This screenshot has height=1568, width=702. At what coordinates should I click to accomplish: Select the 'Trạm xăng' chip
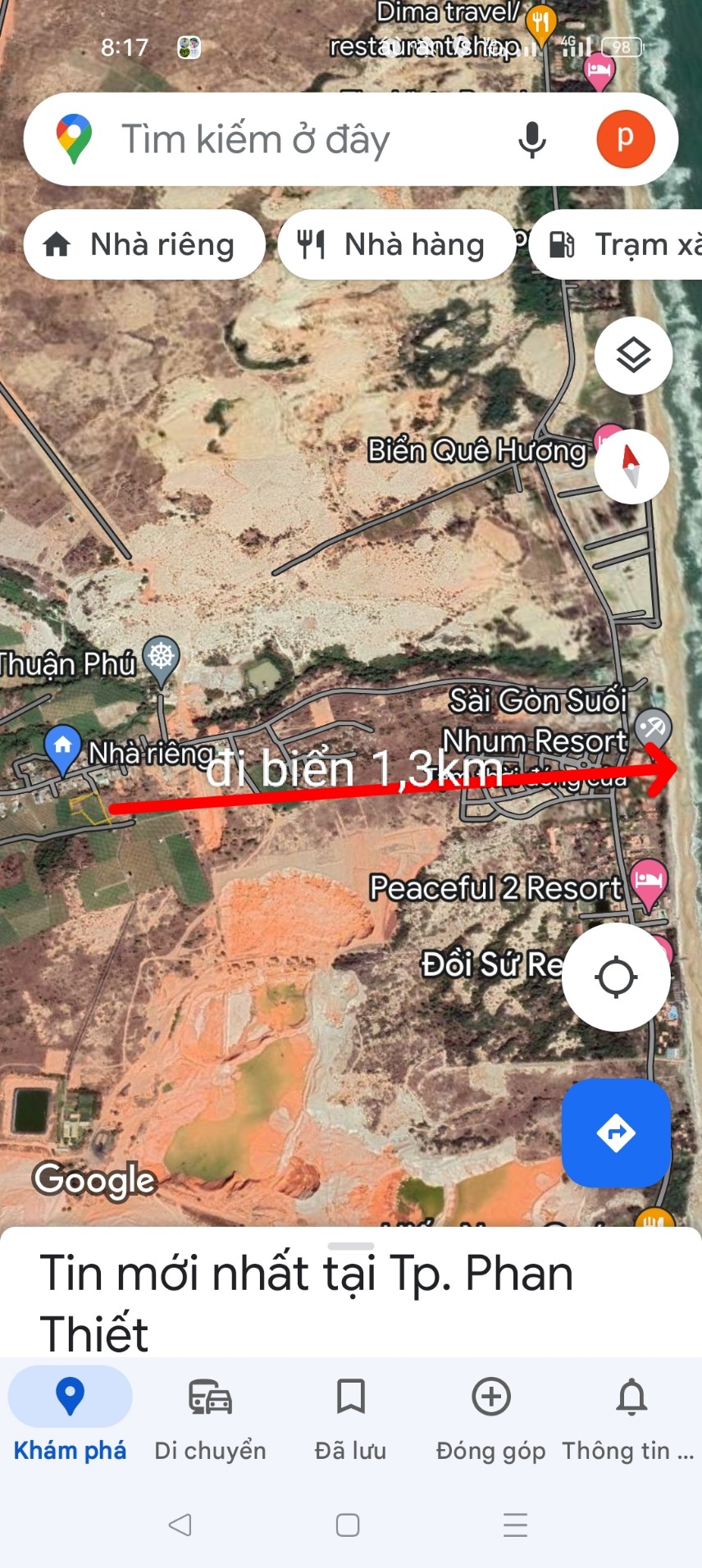623,244
